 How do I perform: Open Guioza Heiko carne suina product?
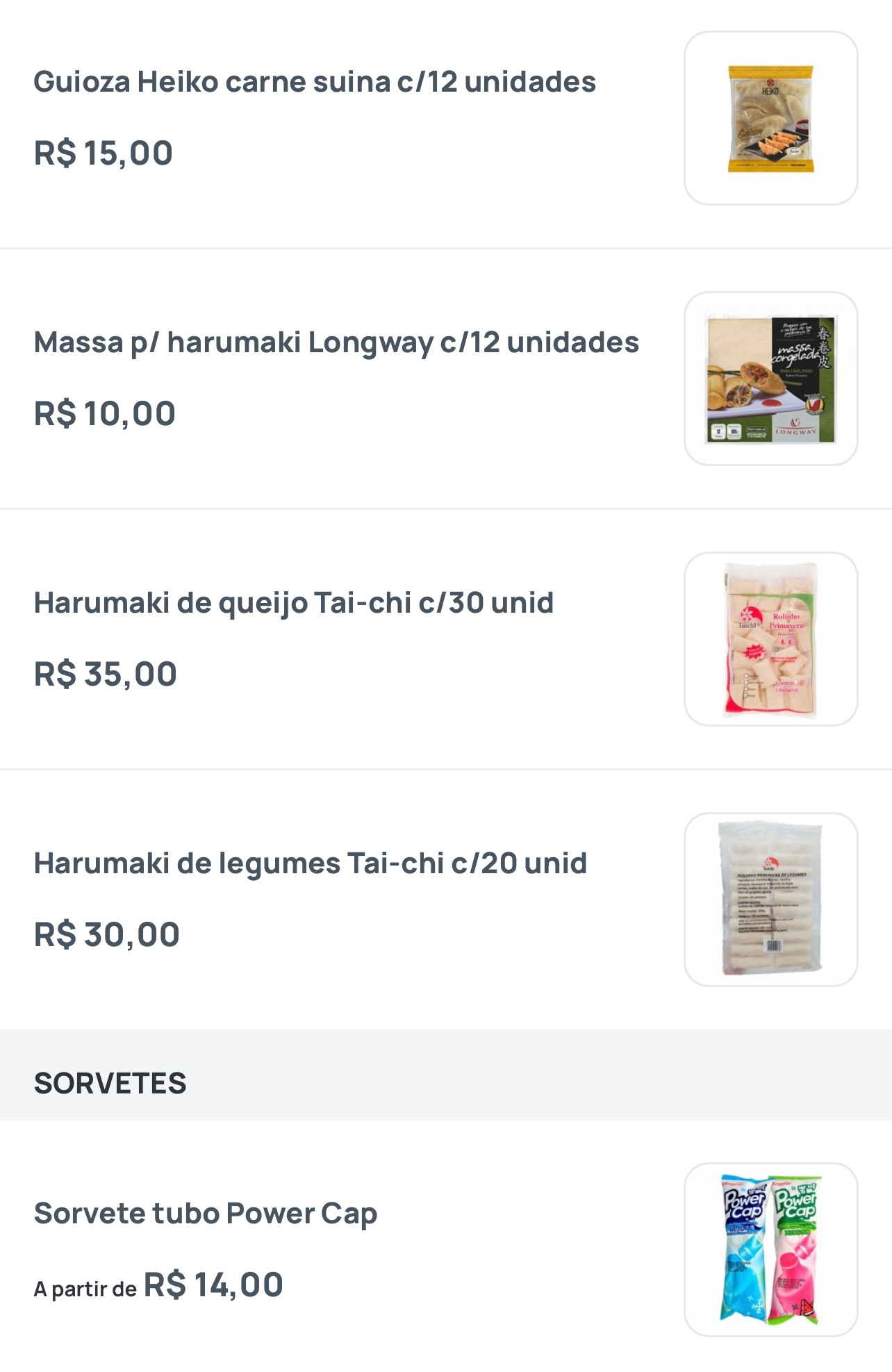click(x=315, y=82)
